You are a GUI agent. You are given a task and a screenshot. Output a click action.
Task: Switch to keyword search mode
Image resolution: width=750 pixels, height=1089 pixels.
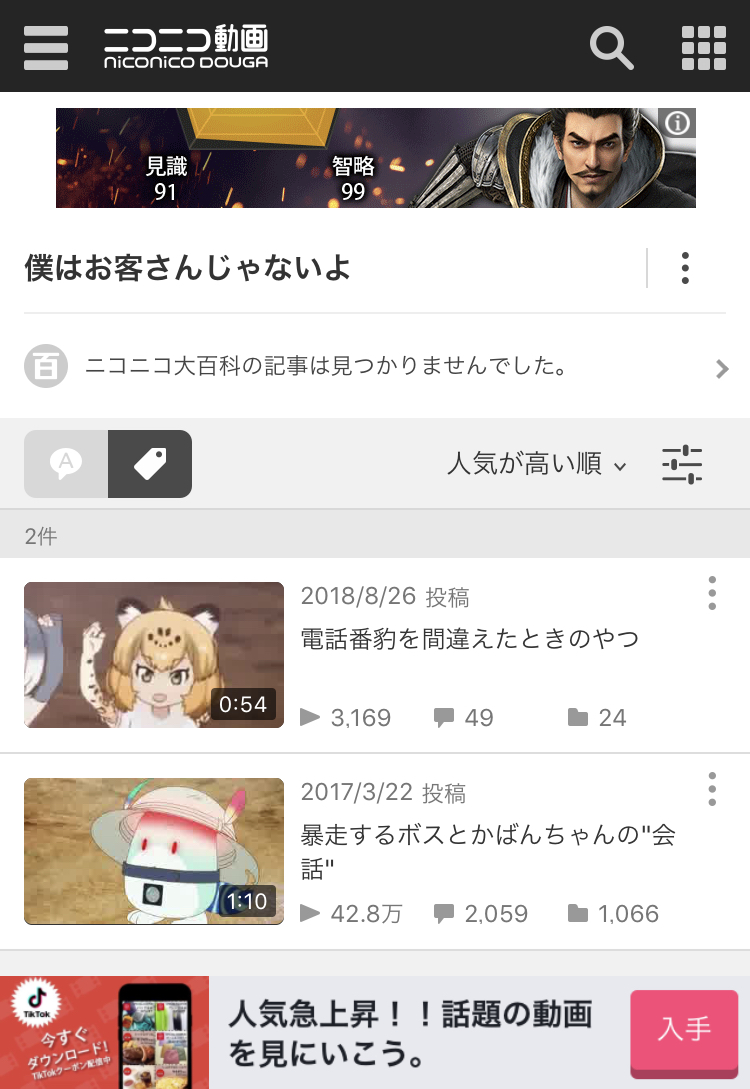tap(66, 464)
